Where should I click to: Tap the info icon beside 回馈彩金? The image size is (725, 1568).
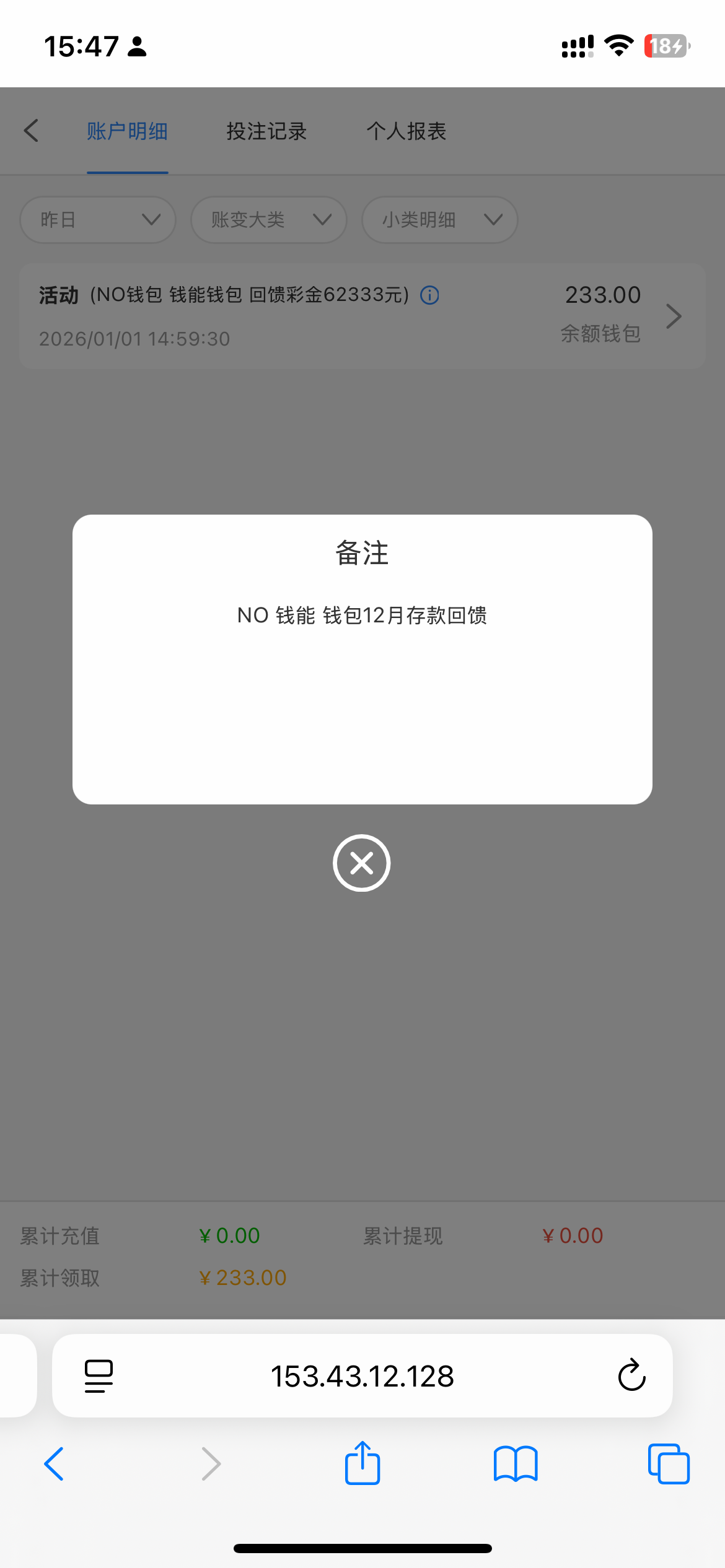[429, 295]
